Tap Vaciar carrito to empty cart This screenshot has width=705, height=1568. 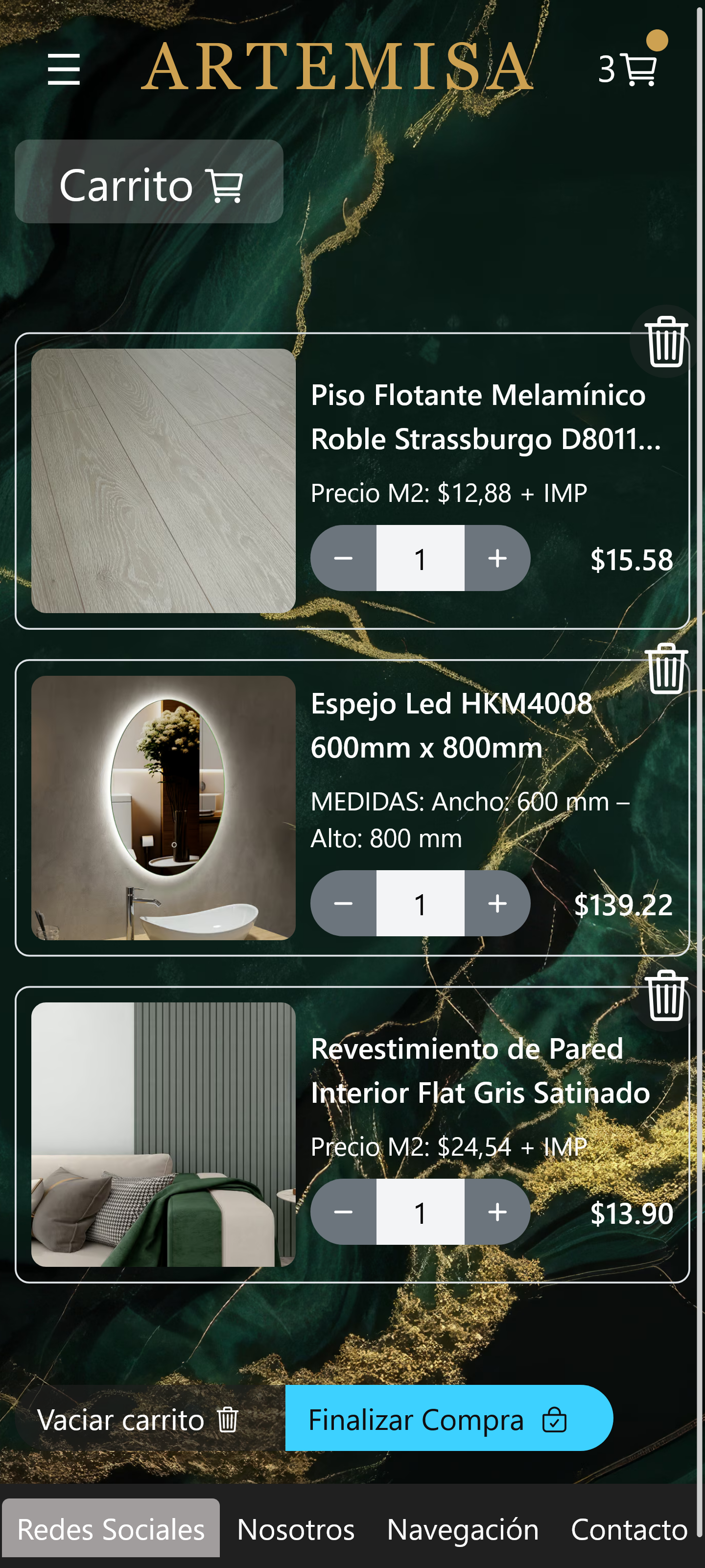(x=138, y=1420)
